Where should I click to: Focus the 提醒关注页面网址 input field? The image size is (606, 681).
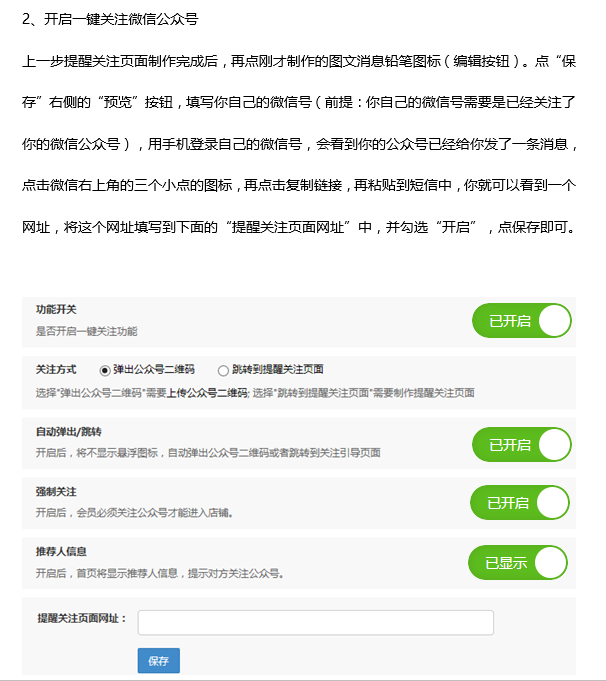pyautogui.click(x=315, y=622)
